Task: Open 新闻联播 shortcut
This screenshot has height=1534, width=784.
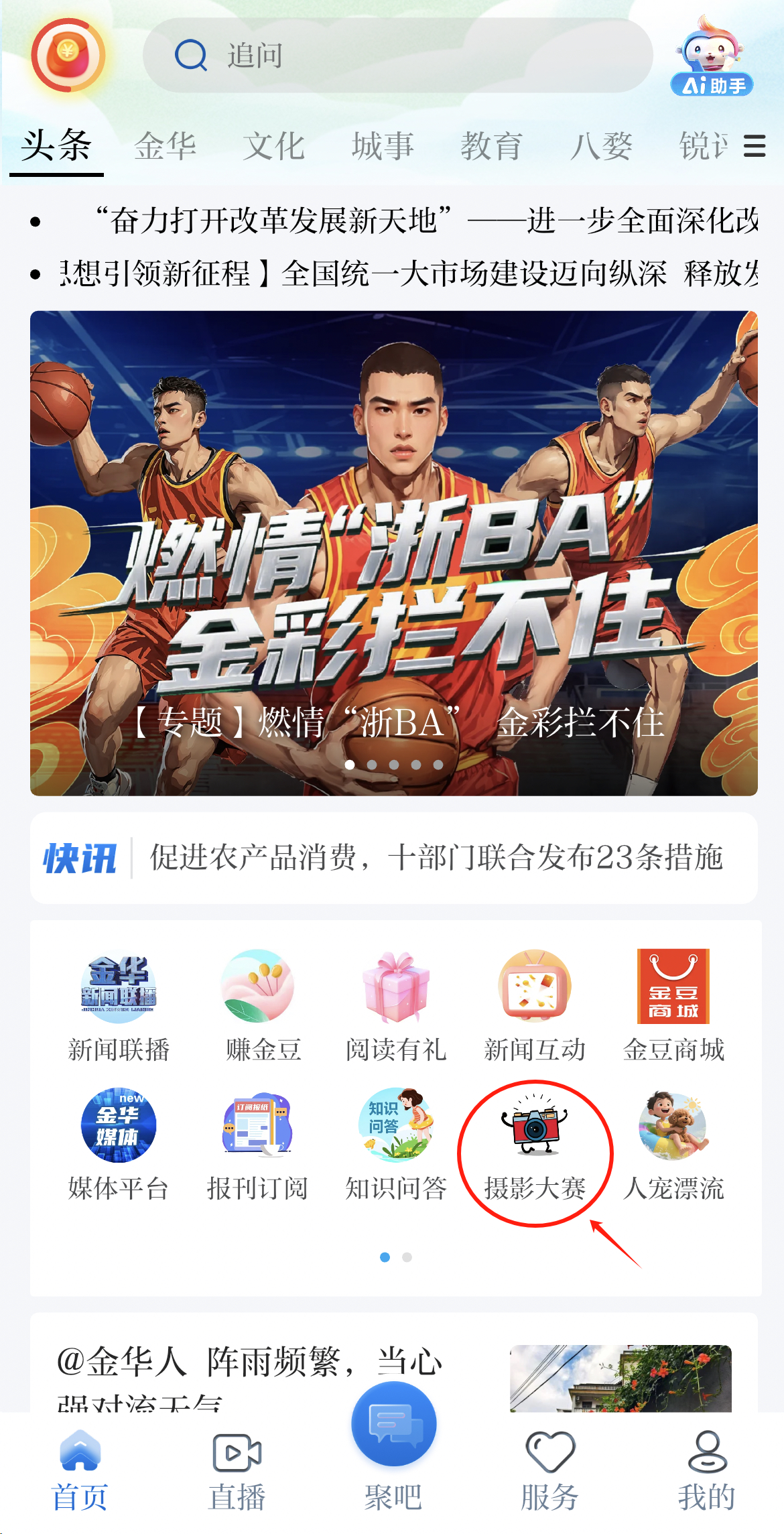Action: (x=119, y=1007)
